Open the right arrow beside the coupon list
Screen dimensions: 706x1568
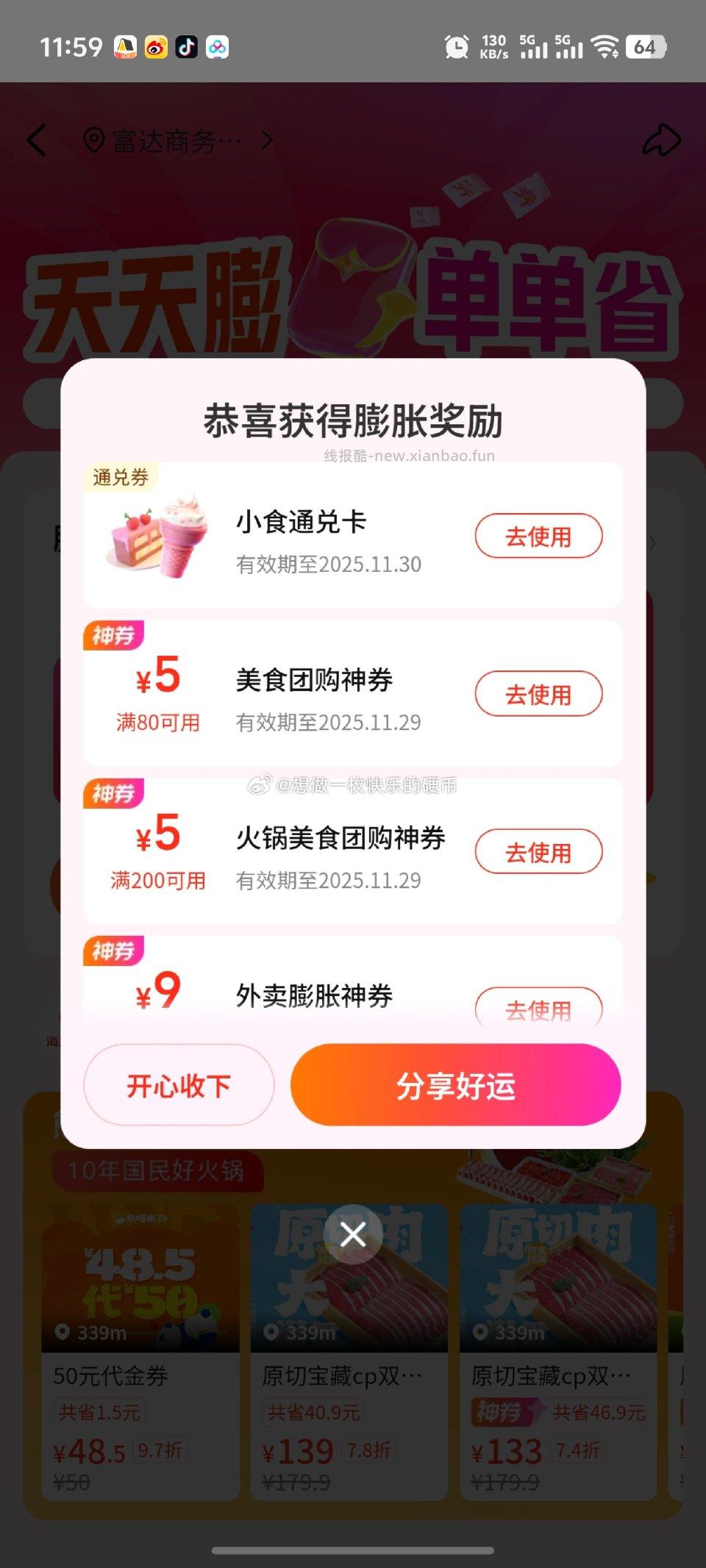[655, 544]
